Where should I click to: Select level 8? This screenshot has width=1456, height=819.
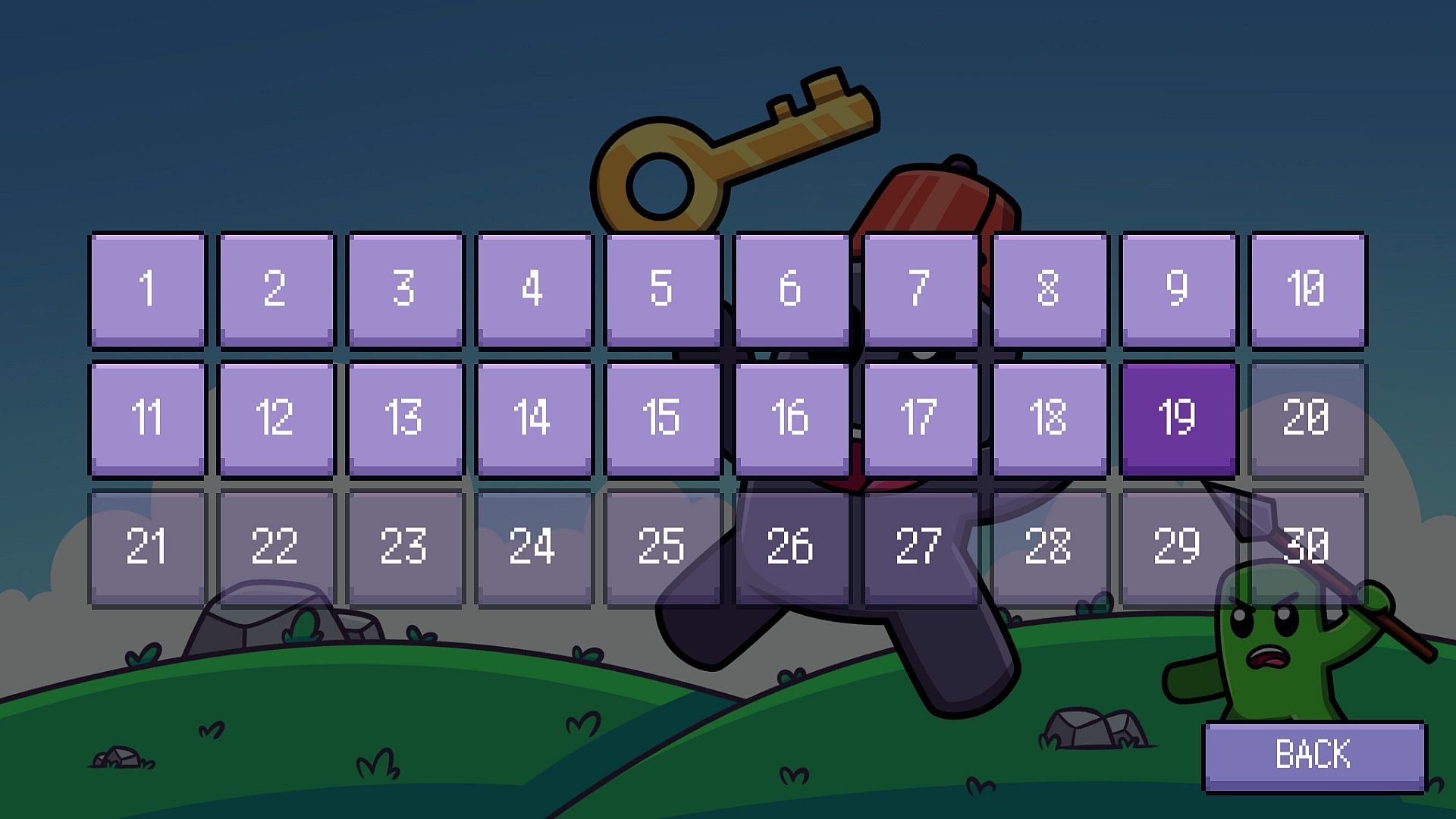click(x=1050, y=289)
